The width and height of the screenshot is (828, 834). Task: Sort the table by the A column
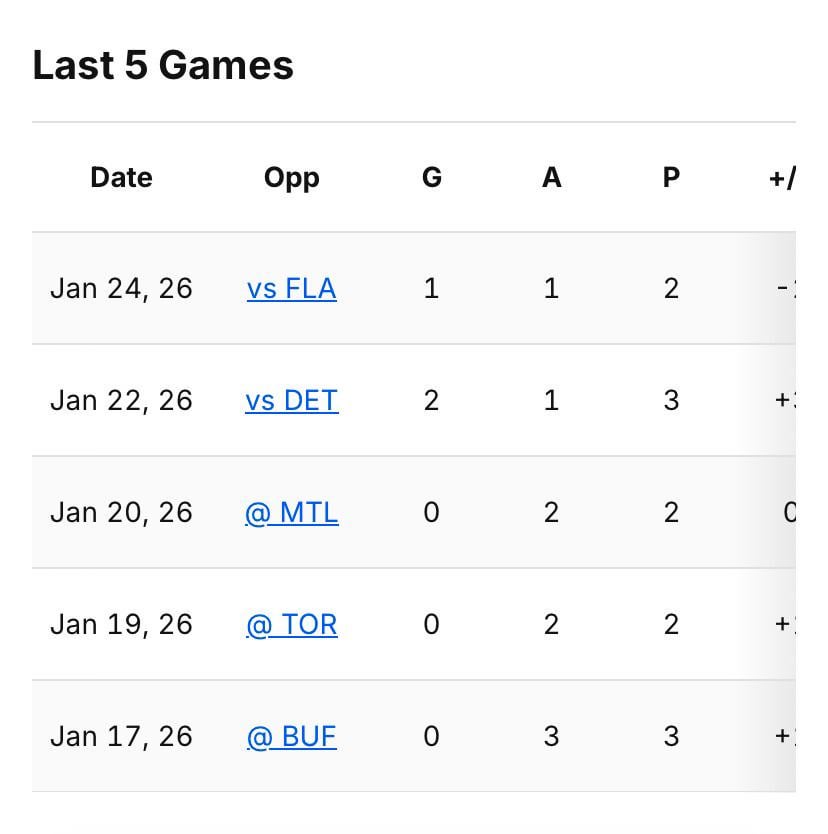coord(551,177)
